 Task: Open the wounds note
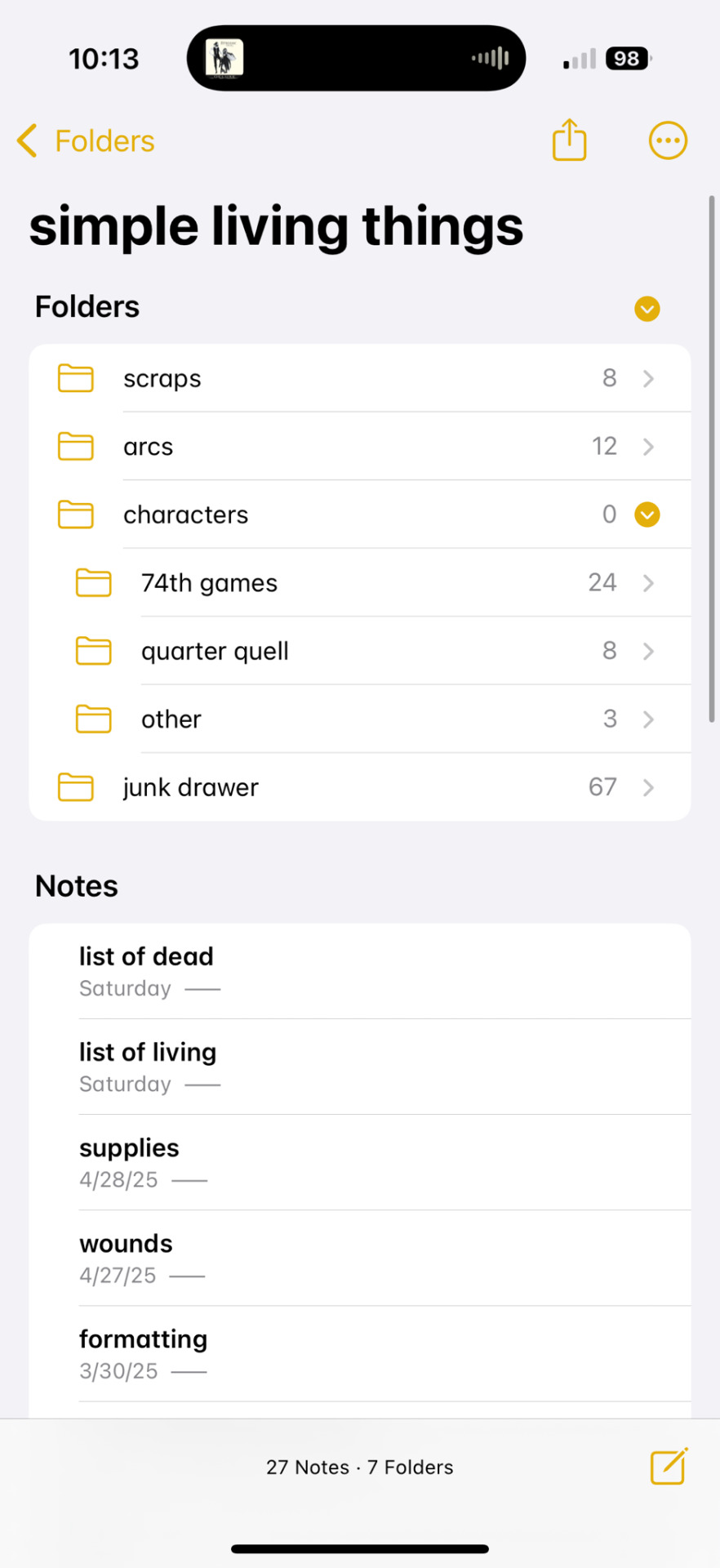(359, 1258)
